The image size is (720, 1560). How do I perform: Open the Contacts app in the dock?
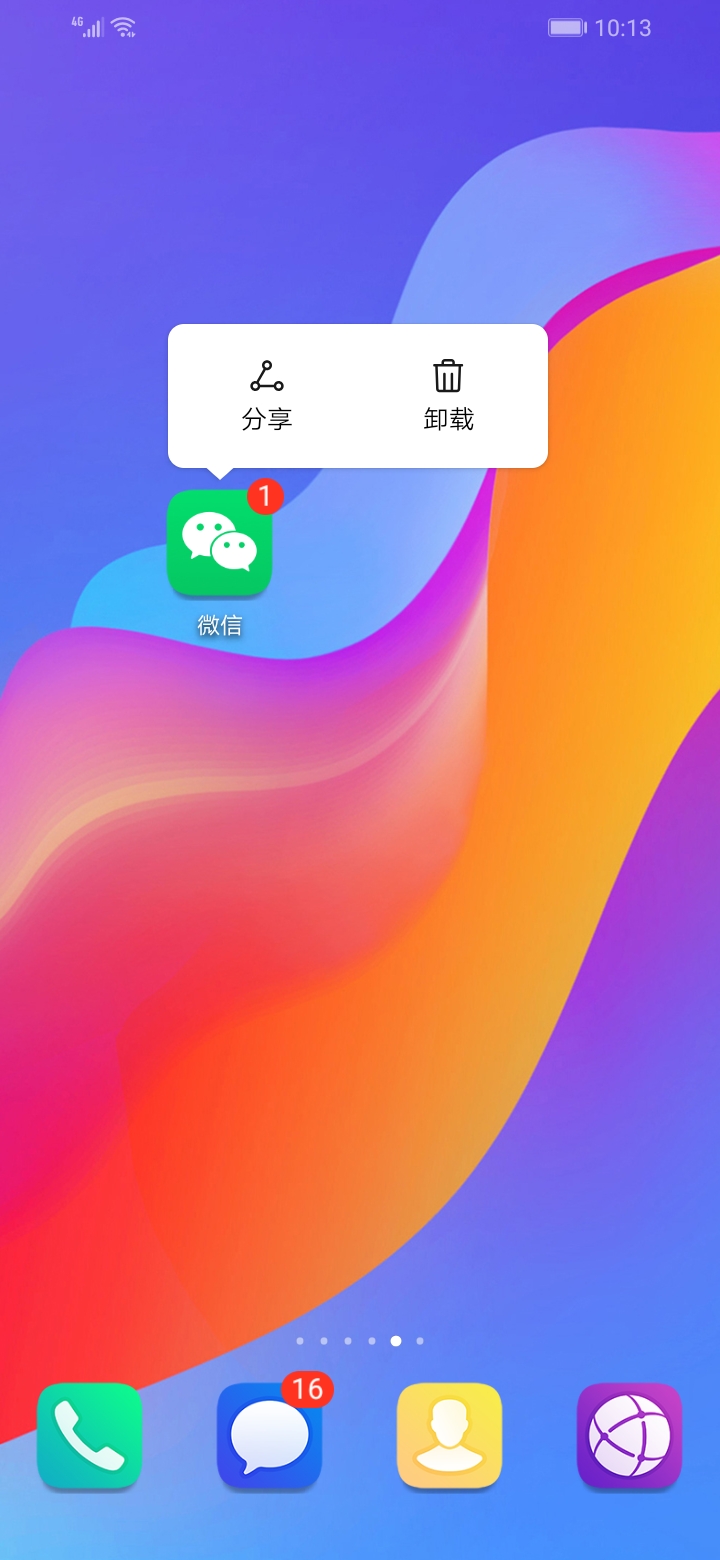[x=449, y=1436]
